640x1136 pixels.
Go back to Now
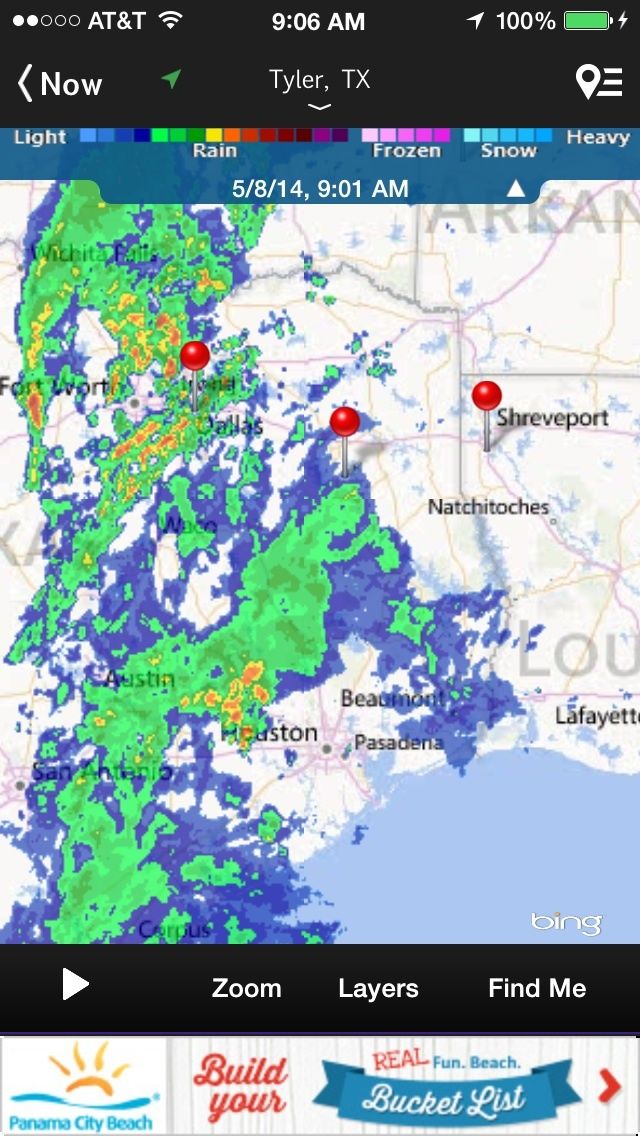[60, 84]
